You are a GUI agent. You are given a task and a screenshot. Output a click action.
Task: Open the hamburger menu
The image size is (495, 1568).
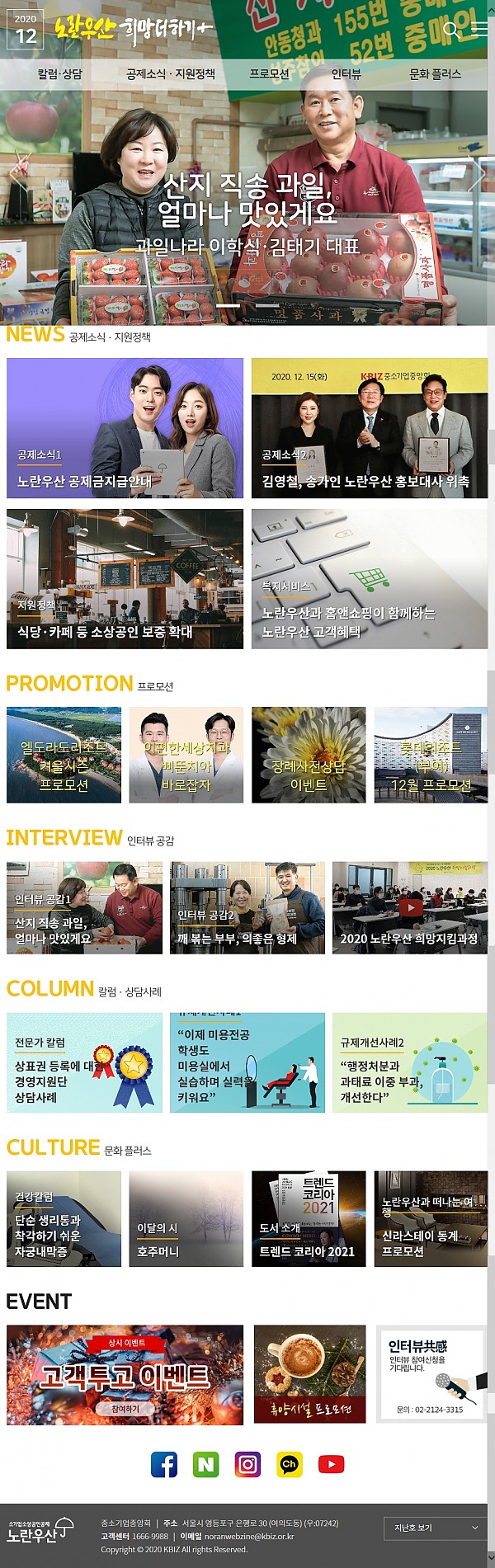[x=478, y=29]
